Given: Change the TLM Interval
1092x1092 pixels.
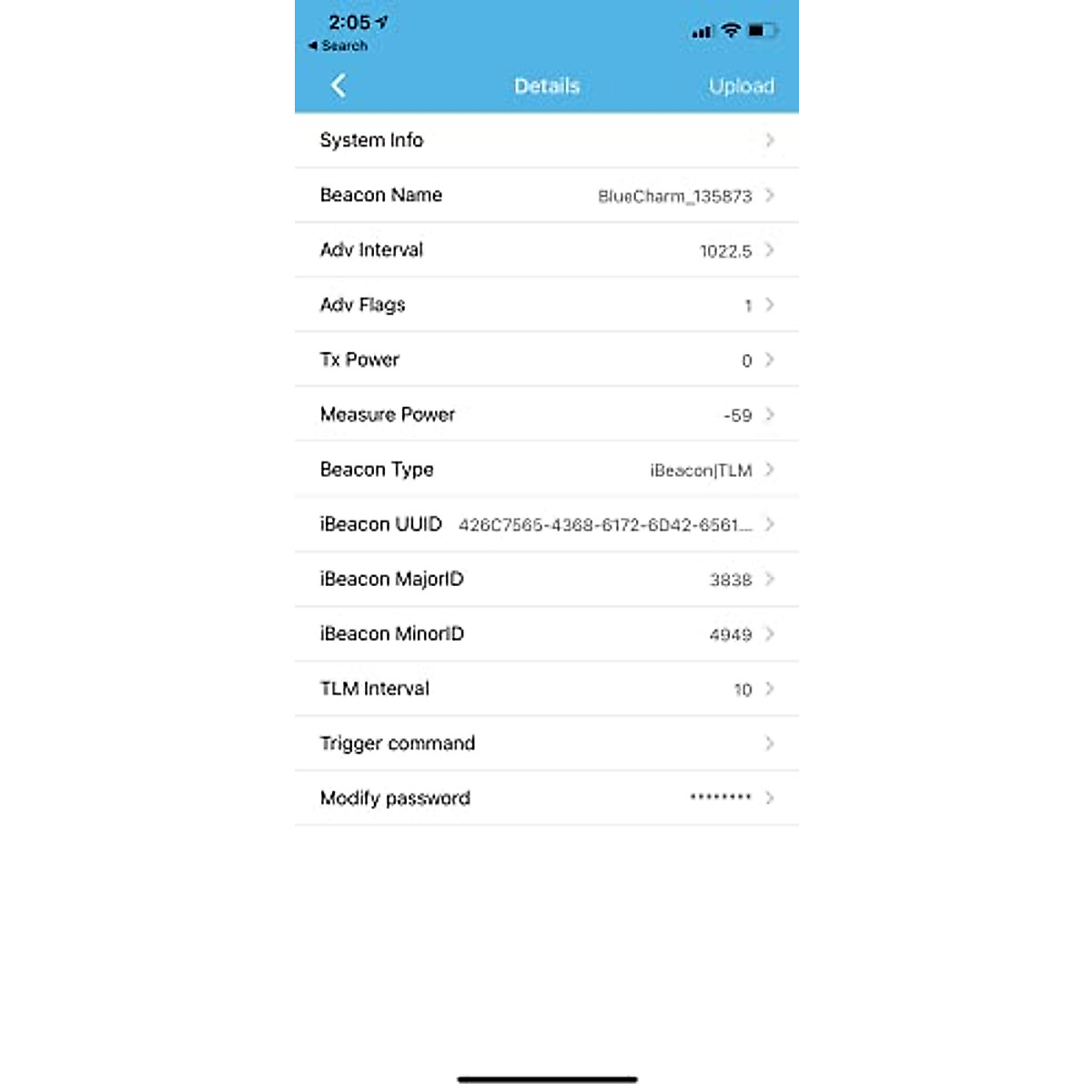Looking at the screenshot, I should click(x=547, y=689).
